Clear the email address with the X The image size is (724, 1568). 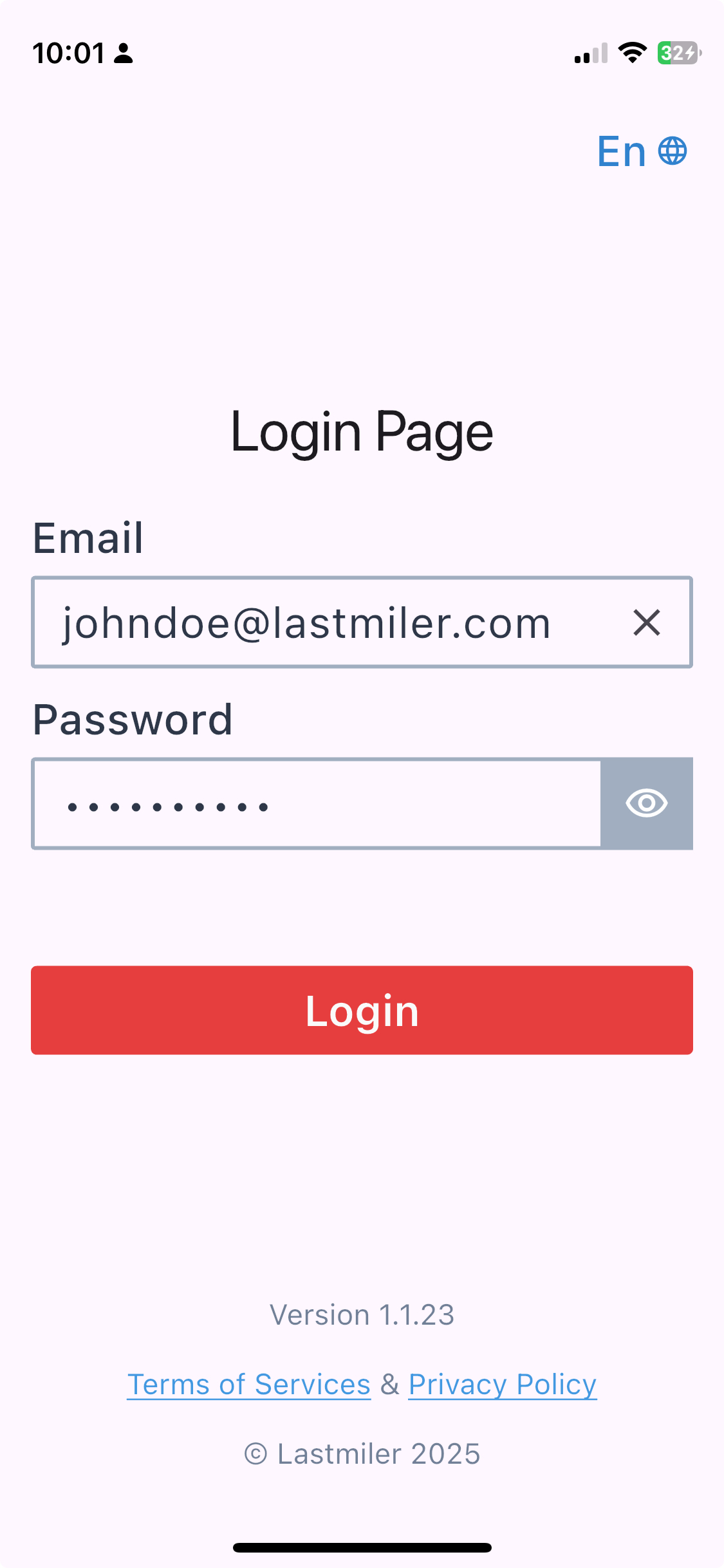tap(646, 623)
